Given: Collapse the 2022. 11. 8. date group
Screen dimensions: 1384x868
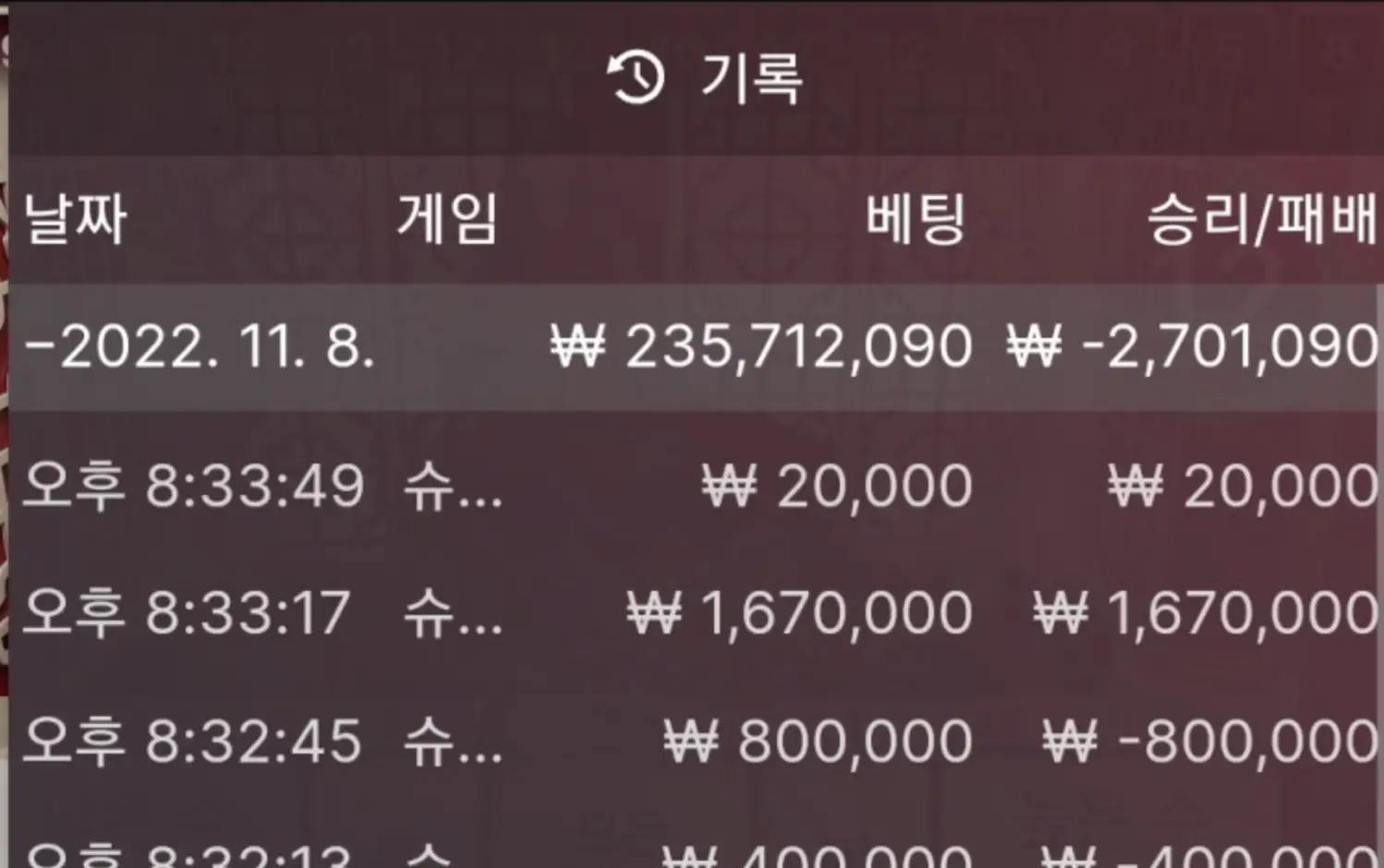Looking at the screenshot, I should pos(200,347).
